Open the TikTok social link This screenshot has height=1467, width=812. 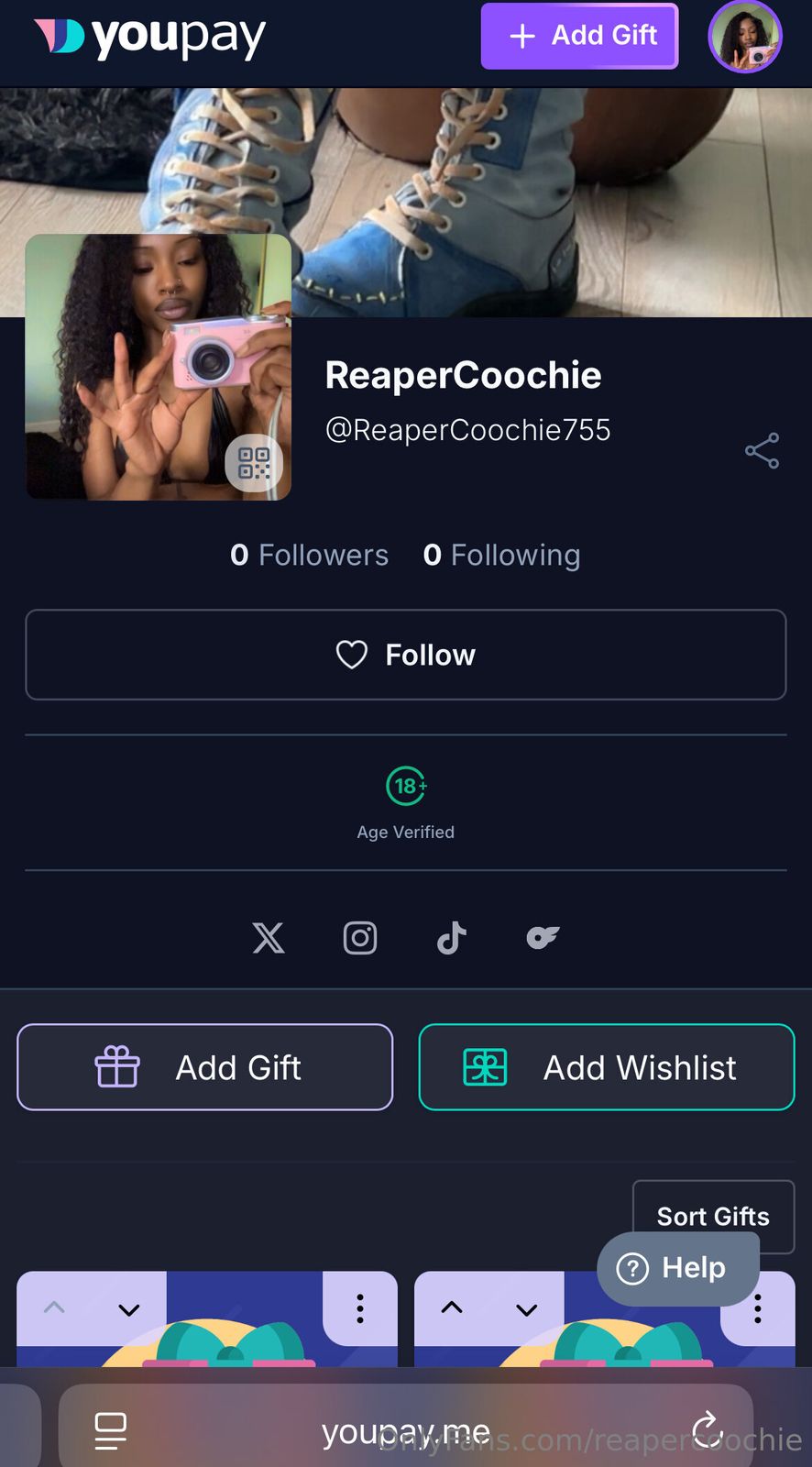click(451, 938)
